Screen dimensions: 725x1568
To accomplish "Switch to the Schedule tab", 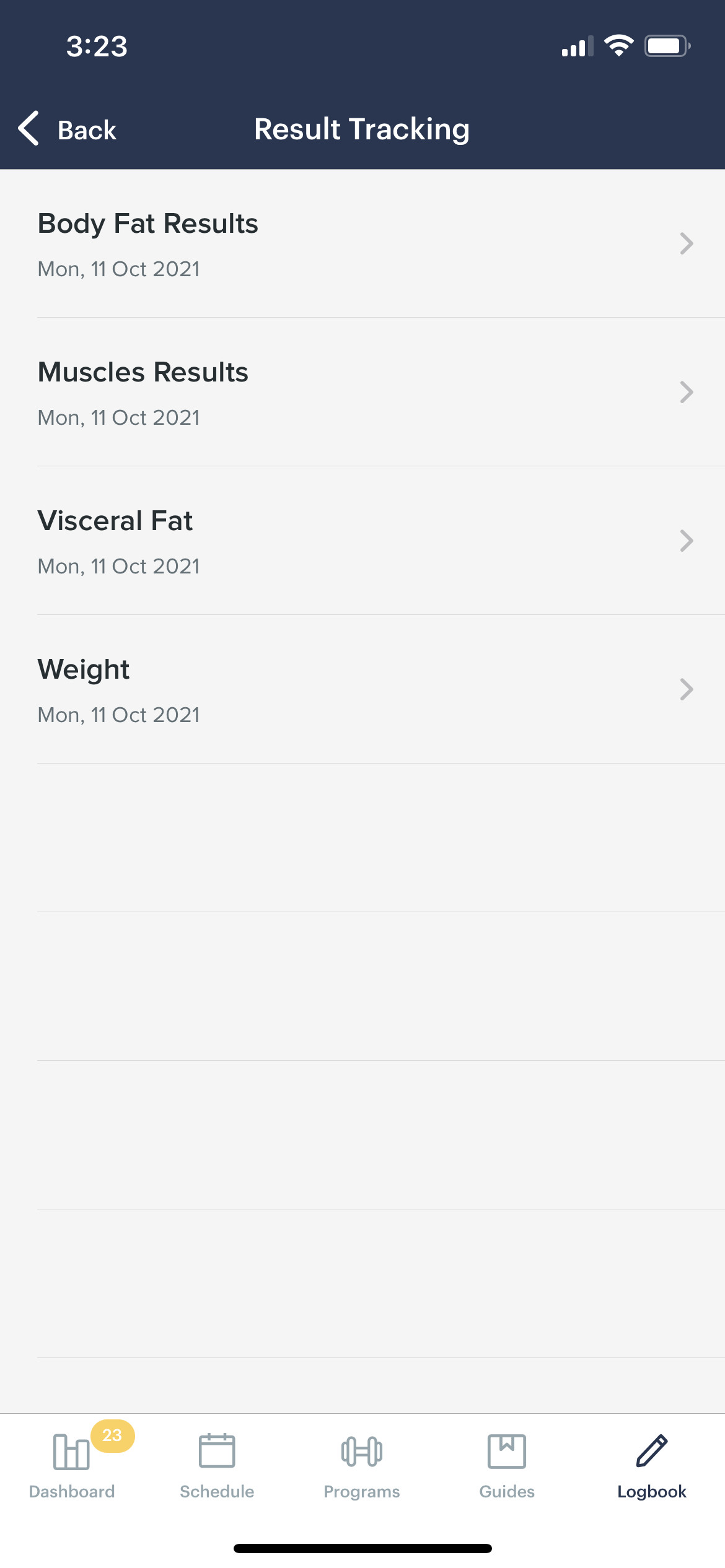I will click(217, 1465).
